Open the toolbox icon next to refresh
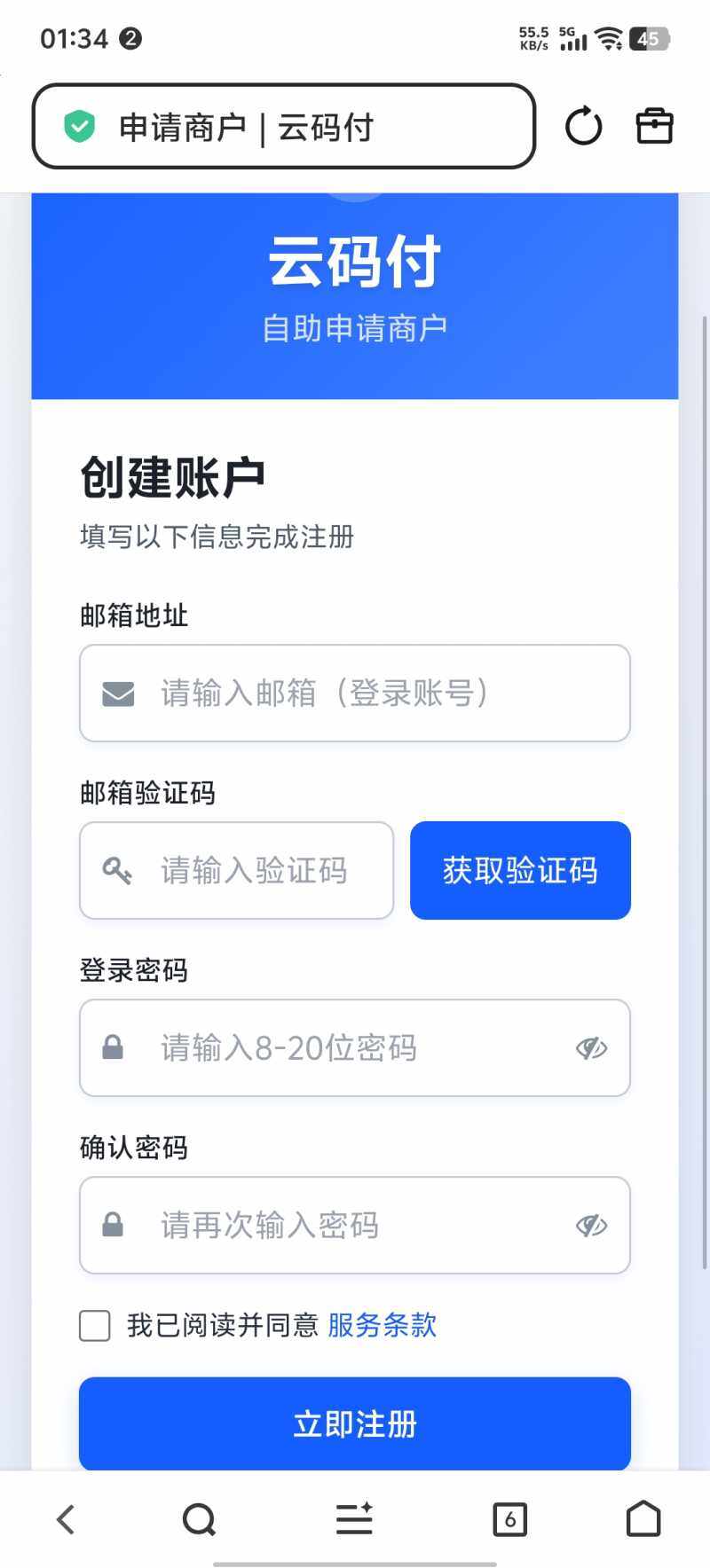The height and width of the screenshot is (1568, 710). [654, 126]
